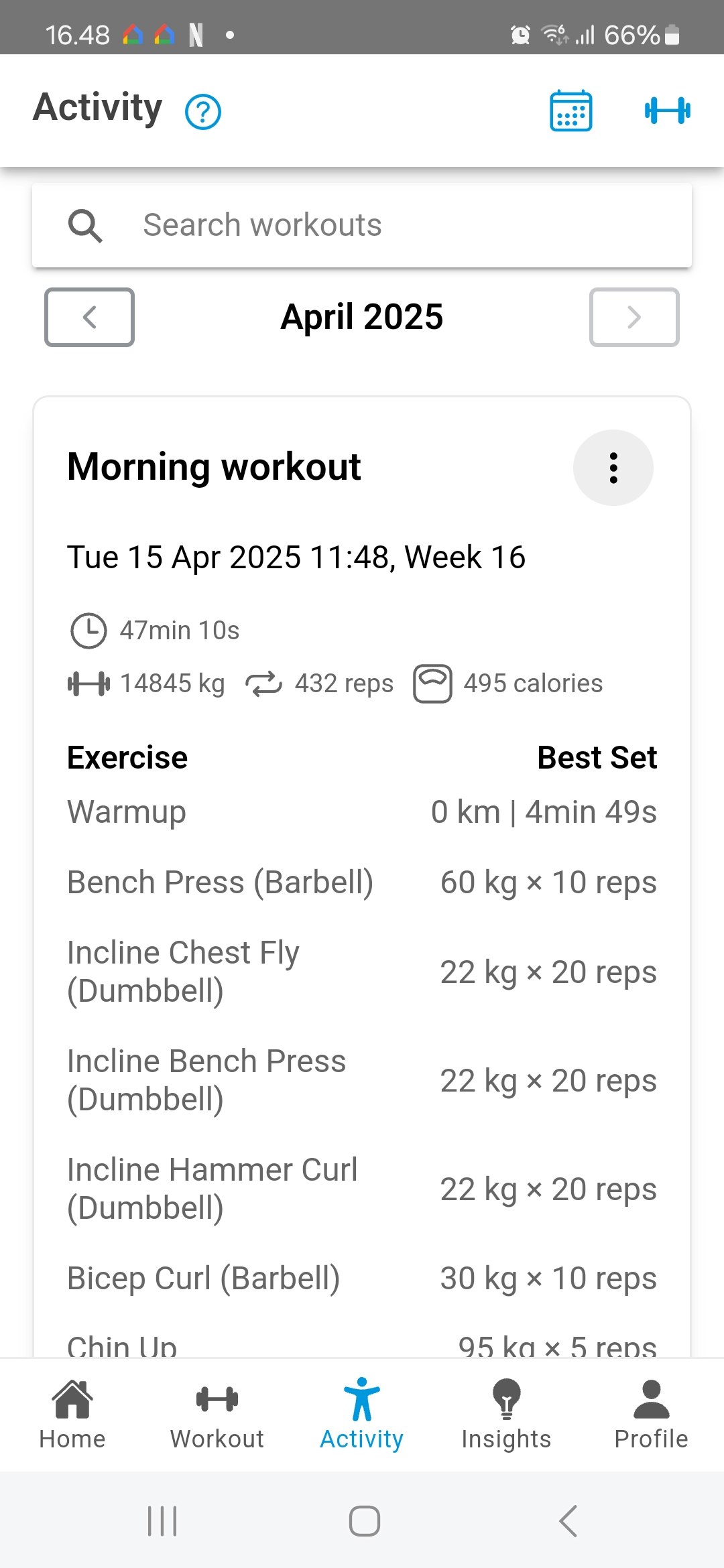Tap the dumbbell icon in the top bar

point(667,111)
